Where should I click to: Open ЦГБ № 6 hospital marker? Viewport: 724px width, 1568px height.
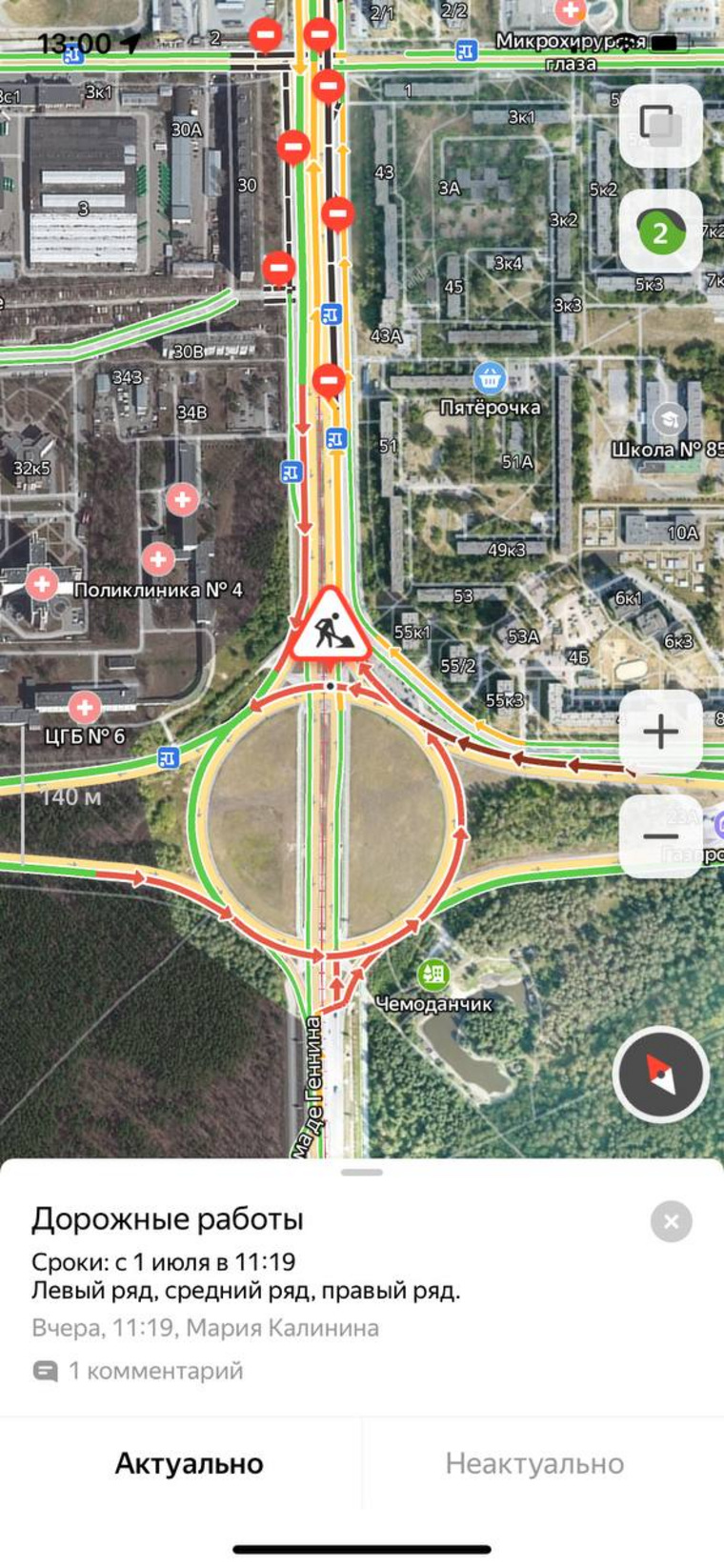(x=85, y=708)
